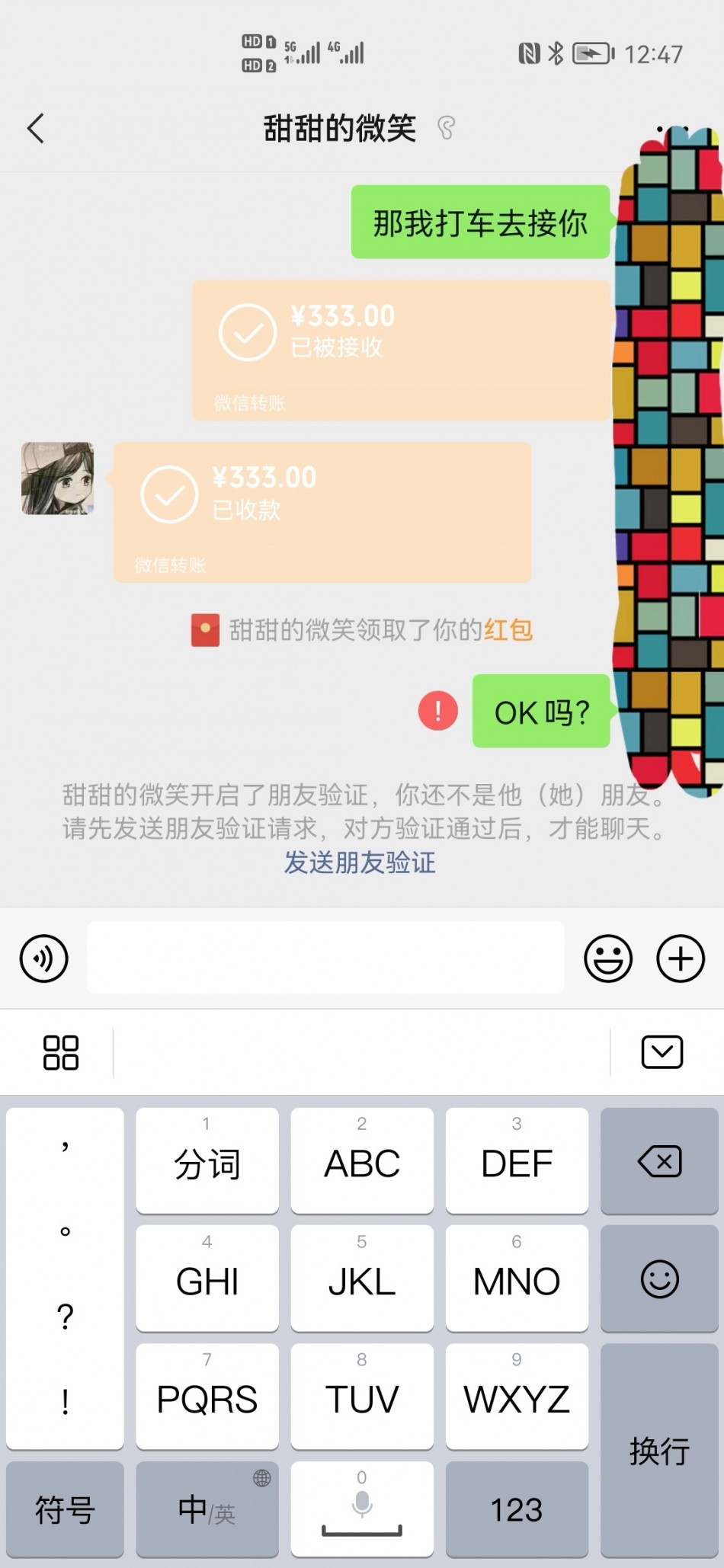This screenshot has width=724, height=1568.
Task: Tap the 发送朋友验证 link
Action: 360,862
